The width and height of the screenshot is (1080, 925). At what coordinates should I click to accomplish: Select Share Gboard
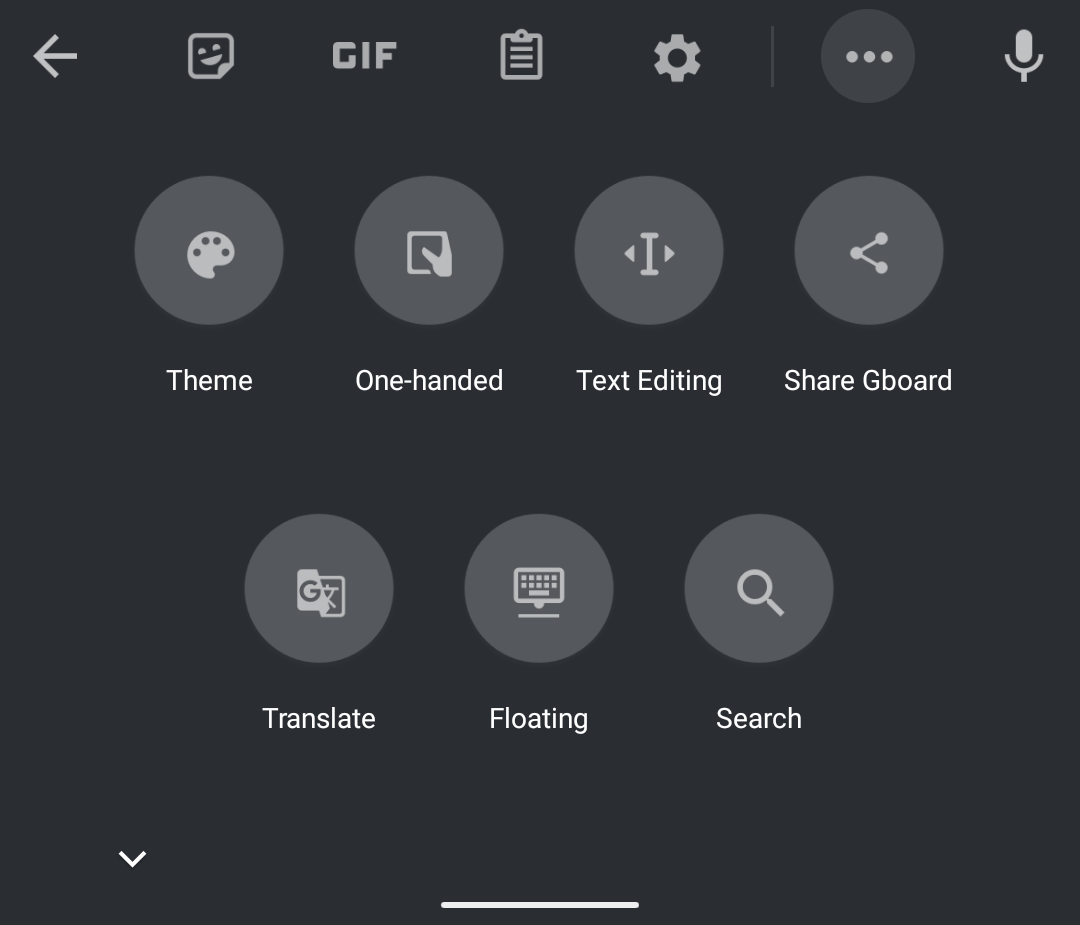[x=868, y=251]
